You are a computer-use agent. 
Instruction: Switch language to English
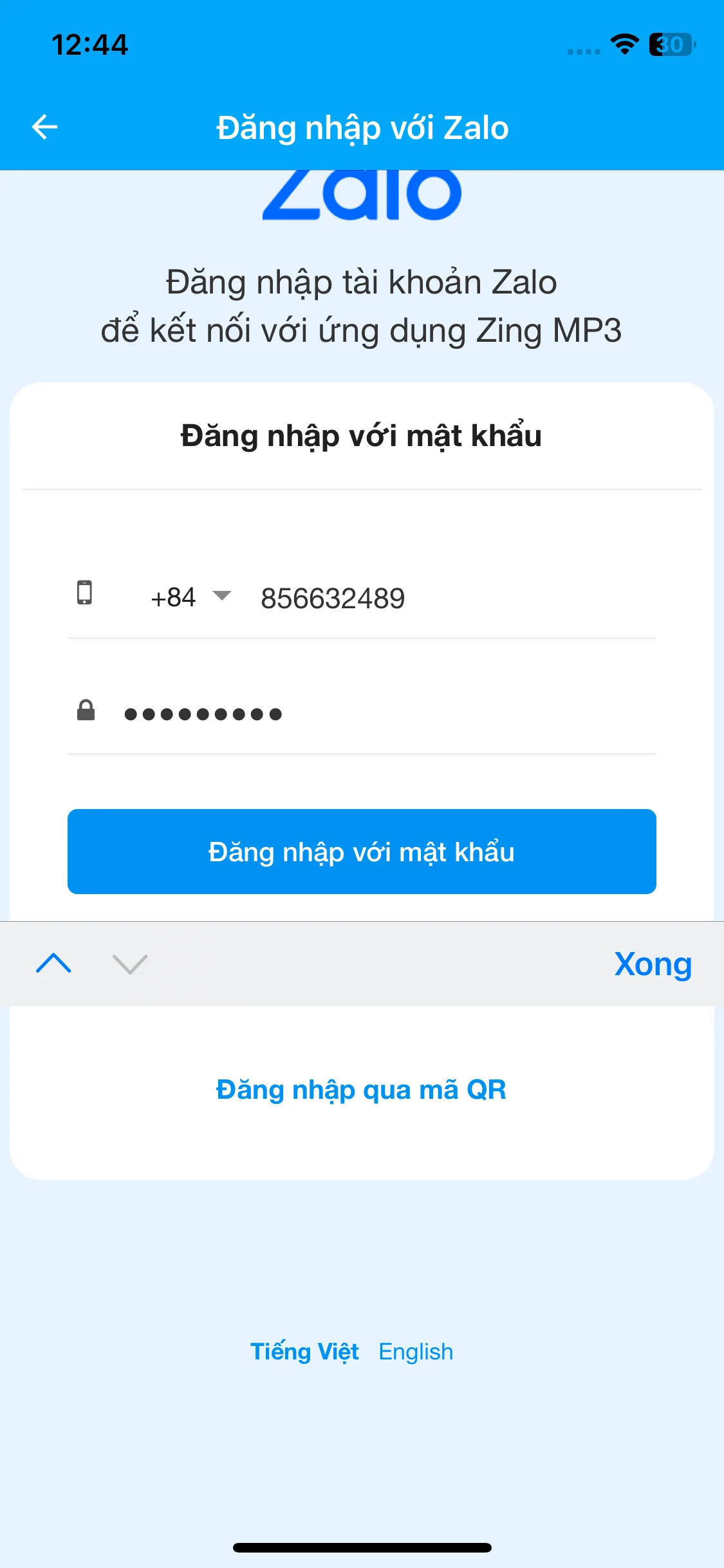click(416, 1351)
